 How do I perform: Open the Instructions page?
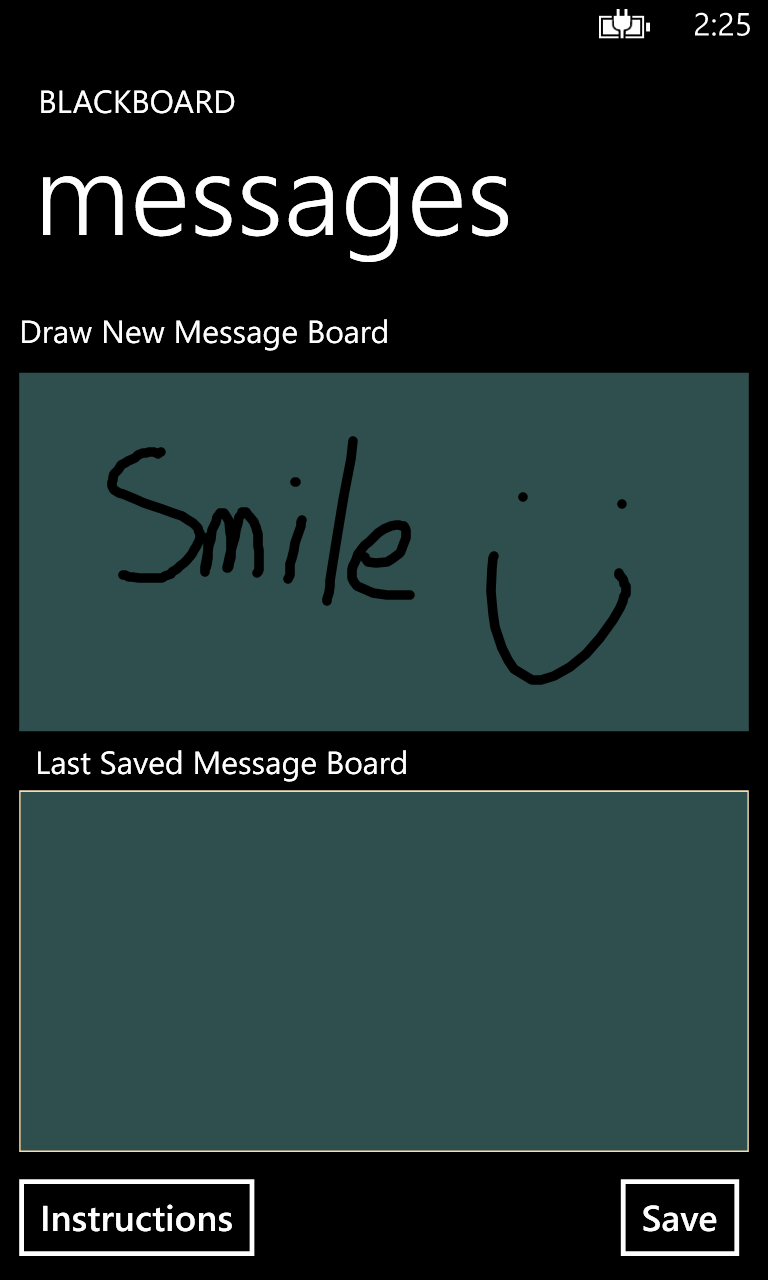tap(136, 1217)
